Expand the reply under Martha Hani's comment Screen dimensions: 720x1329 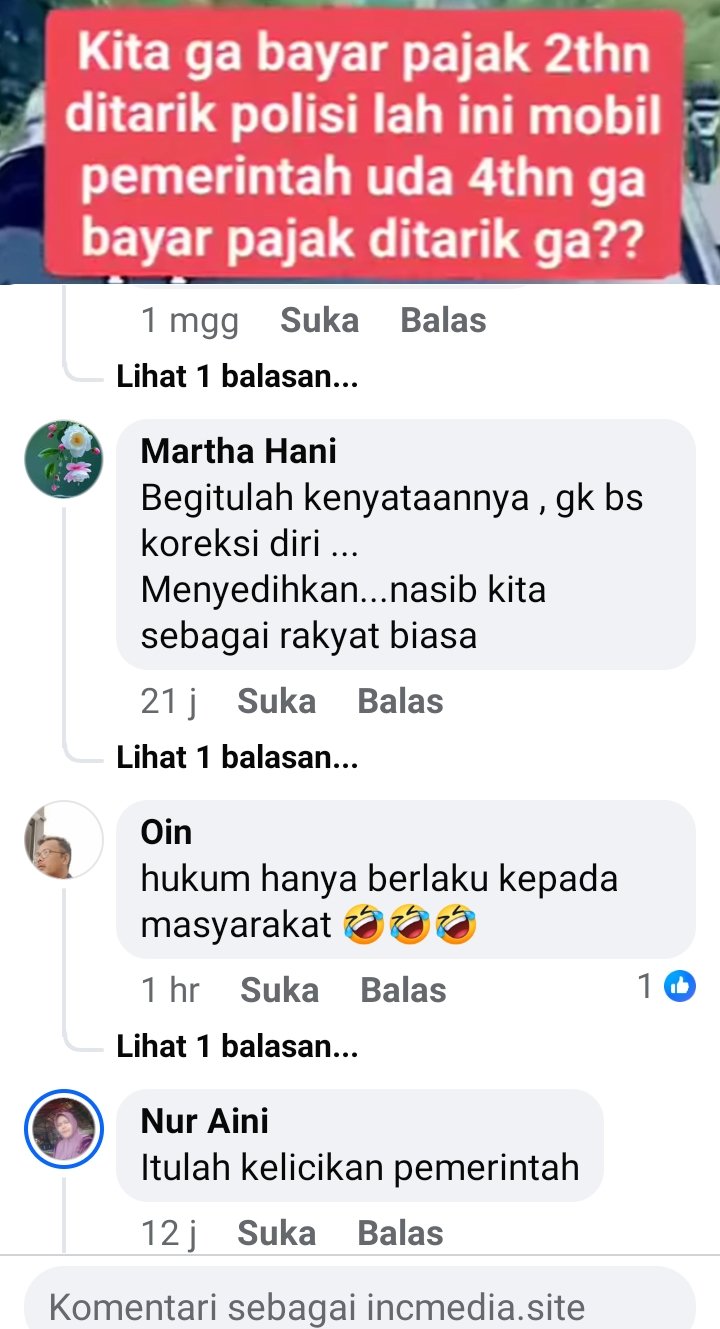(x=237, y=757)
